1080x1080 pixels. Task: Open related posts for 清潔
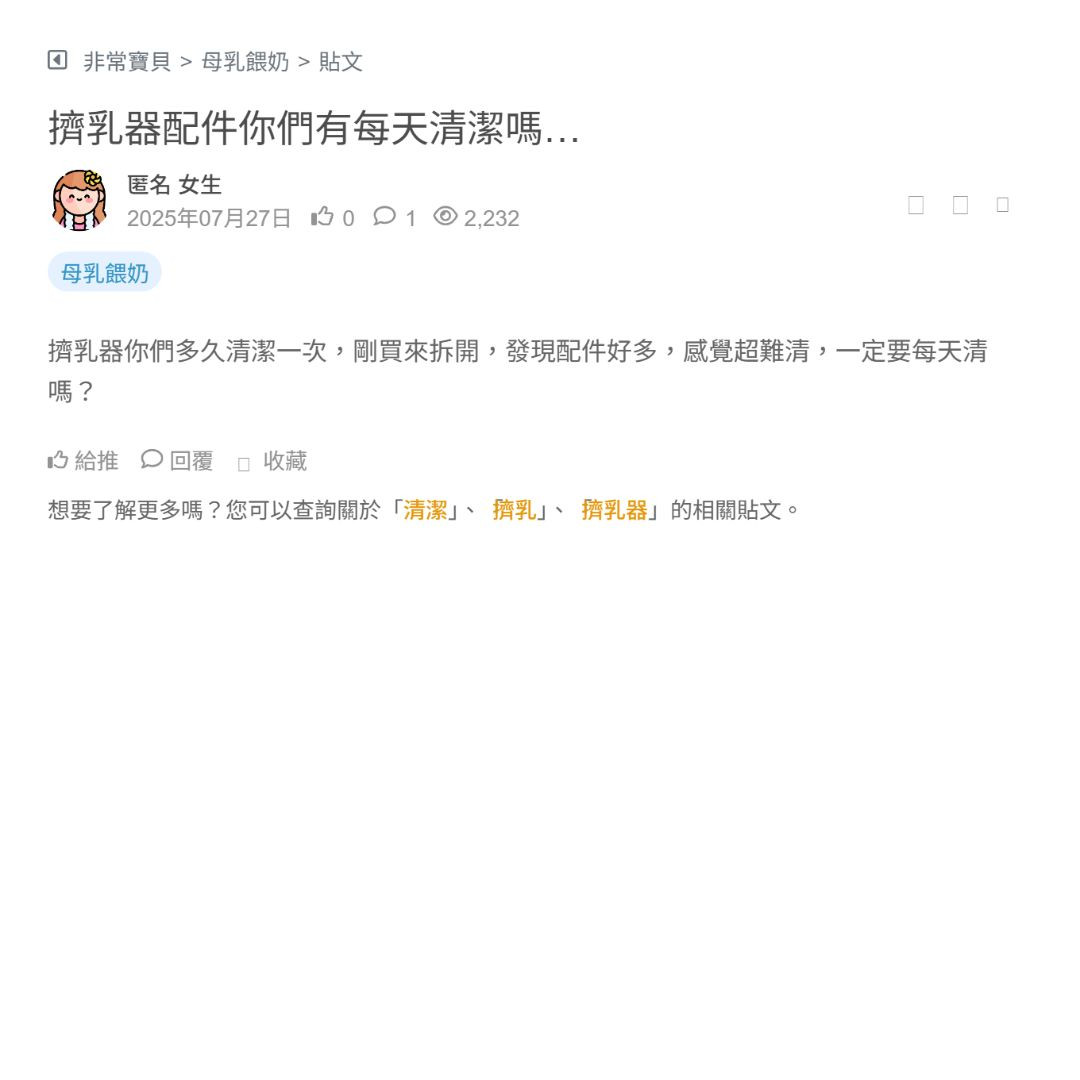pyautogui.click(x=425, y=510)
